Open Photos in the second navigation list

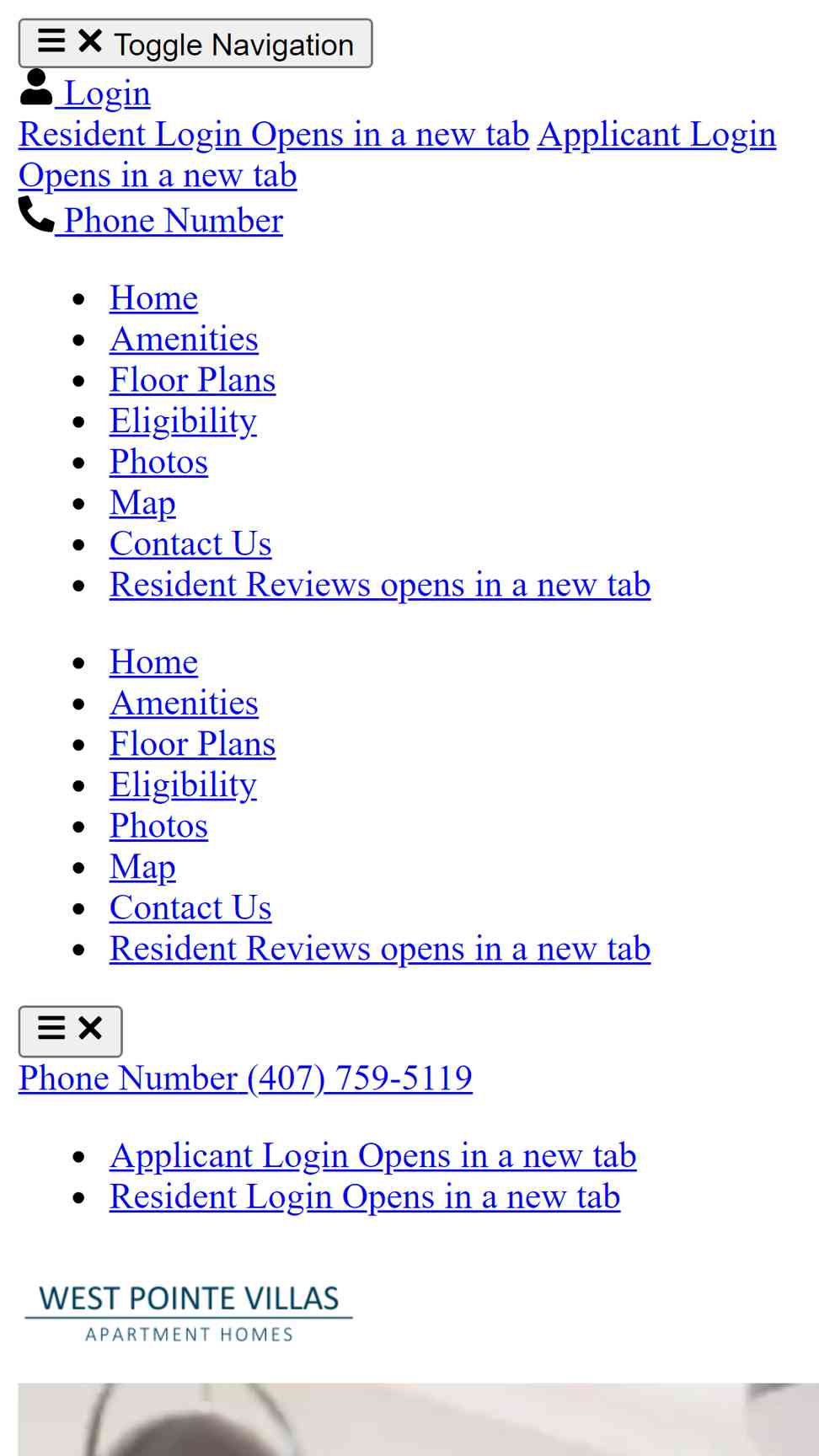pos(158,826)
